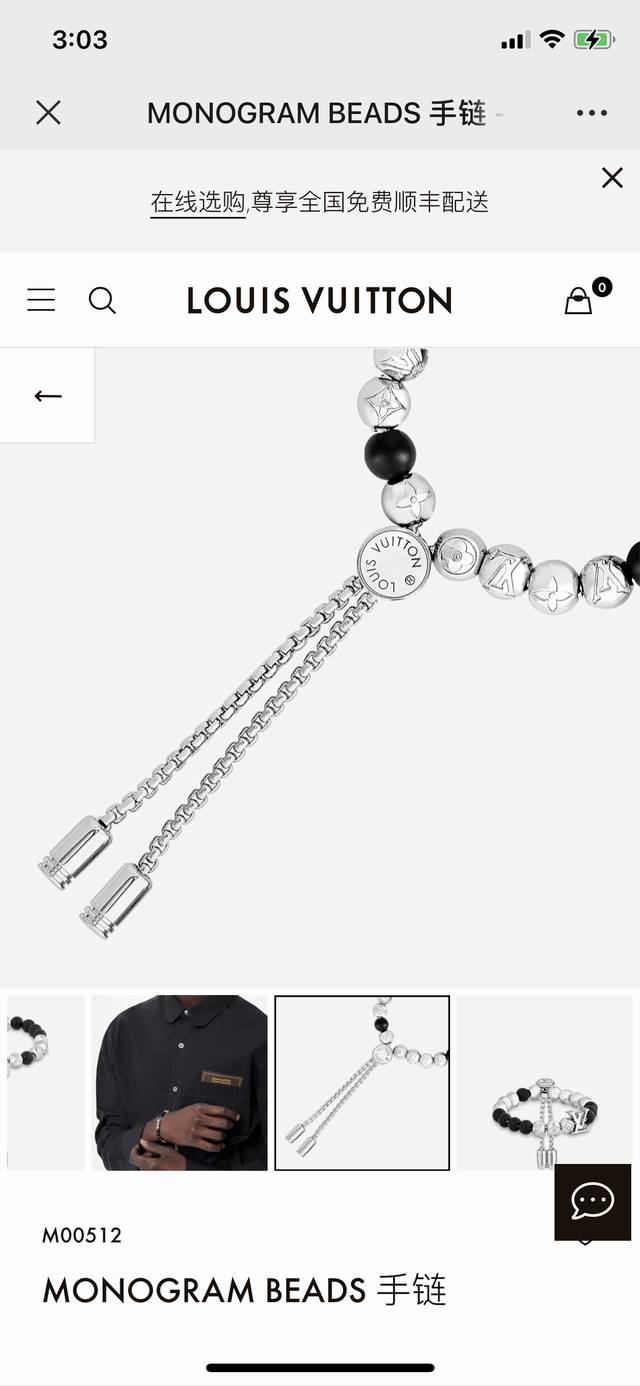Screen dimensions: 640x1386
Task: Close the in-app browser page
Action: click(x=48, y=112)
